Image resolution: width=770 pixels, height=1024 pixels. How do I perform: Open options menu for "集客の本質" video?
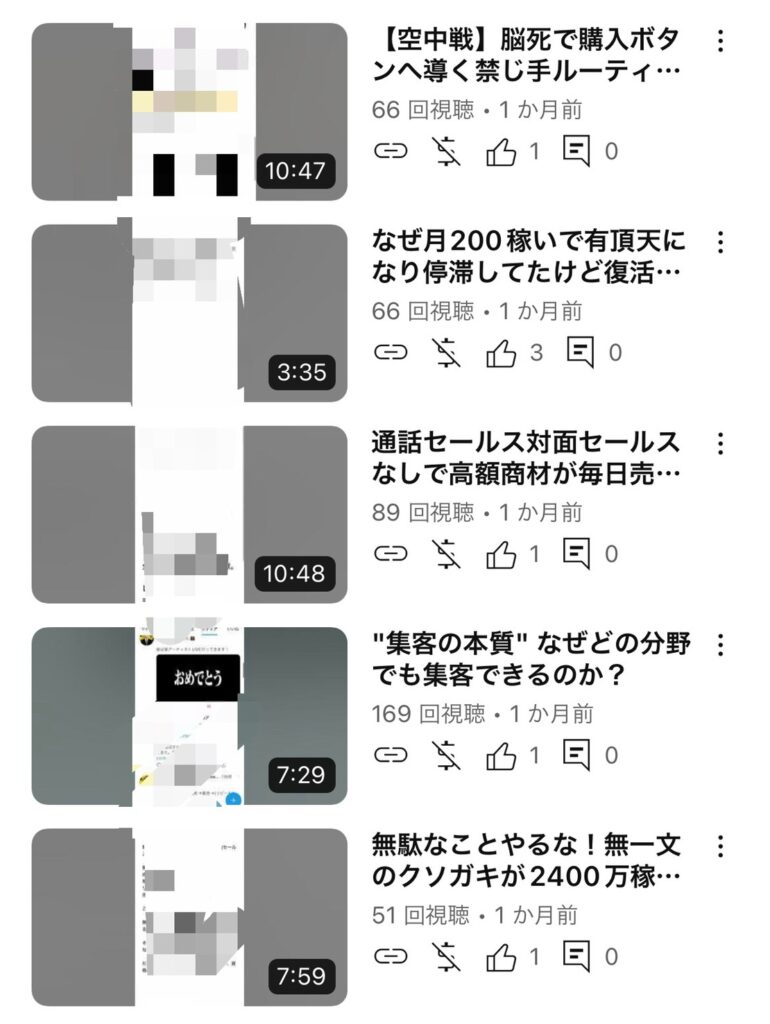coord(719,645)
